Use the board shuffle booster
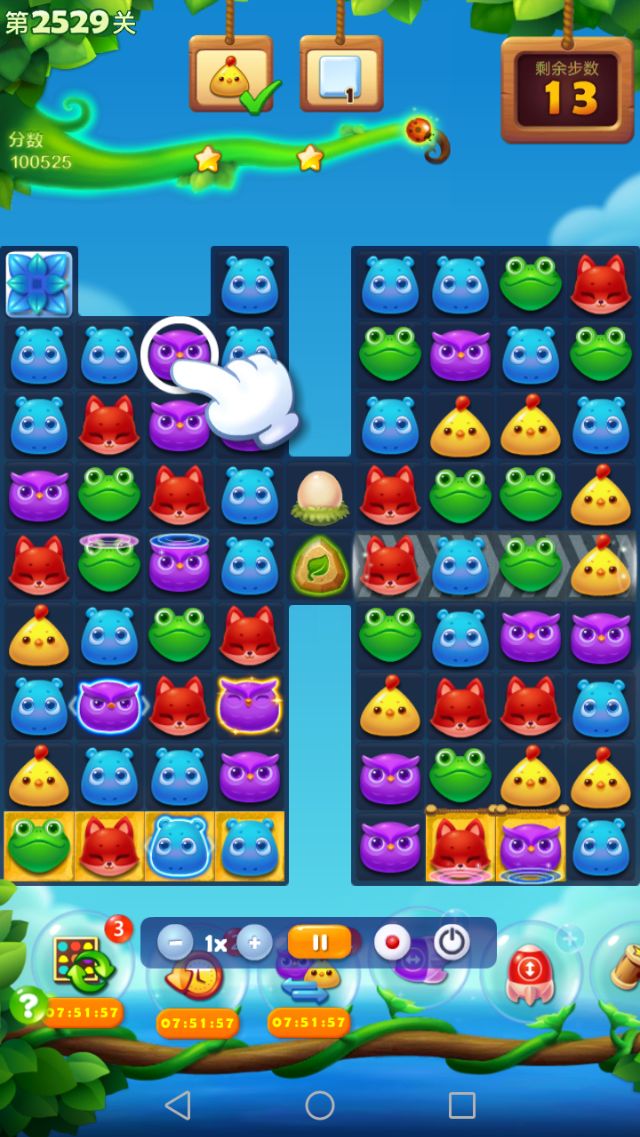Screen dimensions: 640x1137 (82, 964)
